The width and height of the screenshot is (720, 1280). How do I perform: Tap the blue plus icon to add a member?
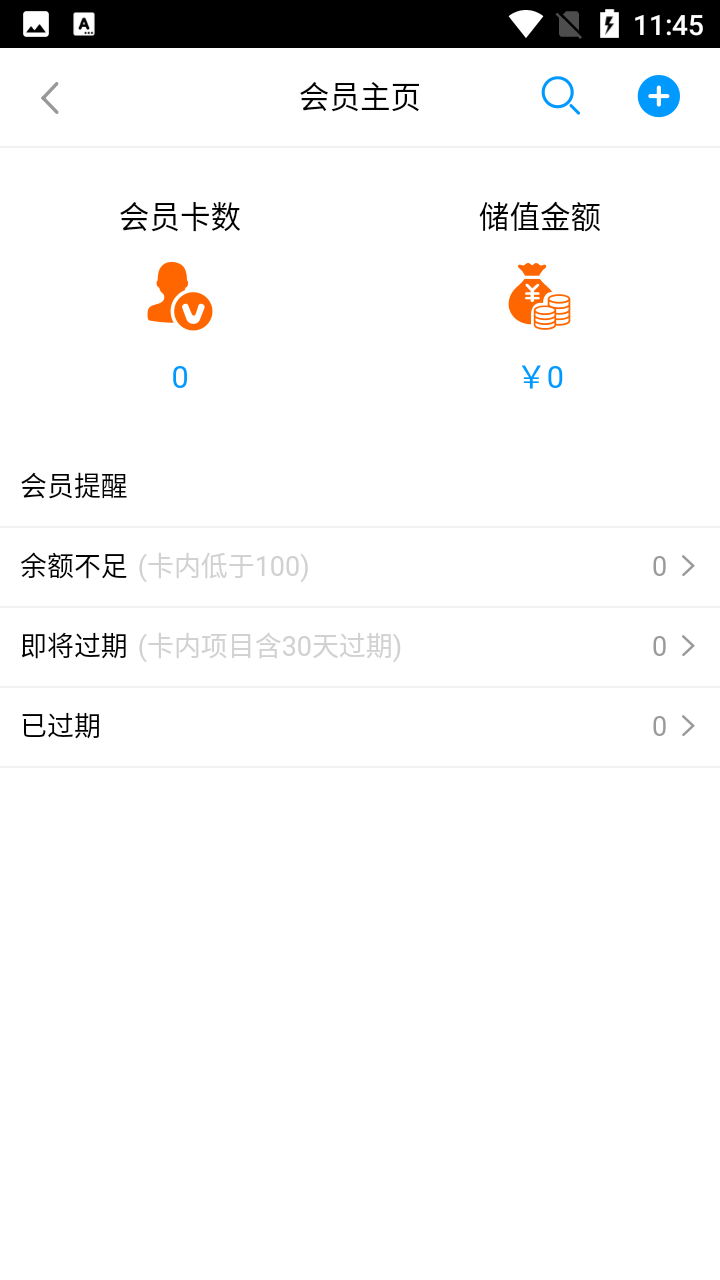[658, 96]
